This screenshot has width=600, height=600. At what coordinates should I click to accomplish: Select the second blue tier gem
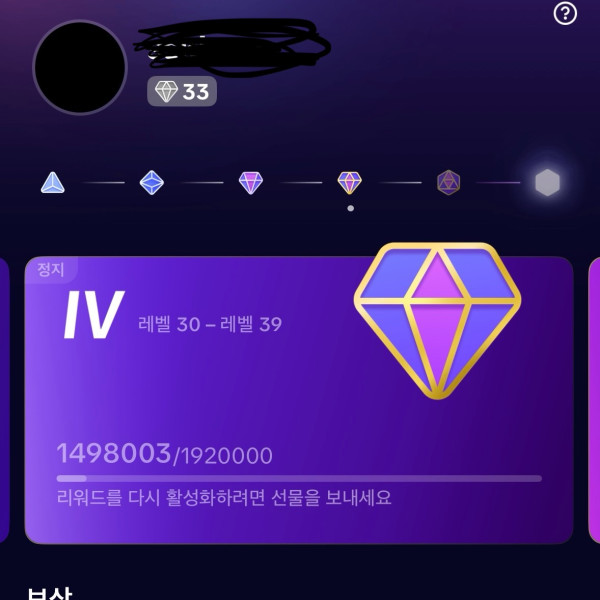tap(151, 182)
